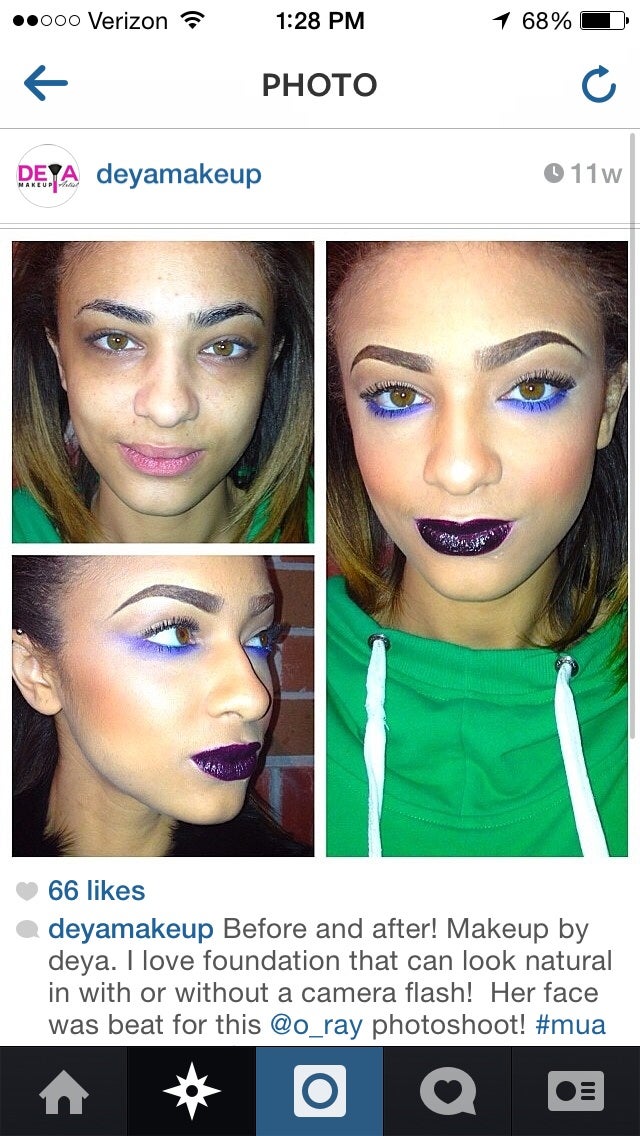Open the Profile tab
640x1136 pixels.
(576, 1091)
